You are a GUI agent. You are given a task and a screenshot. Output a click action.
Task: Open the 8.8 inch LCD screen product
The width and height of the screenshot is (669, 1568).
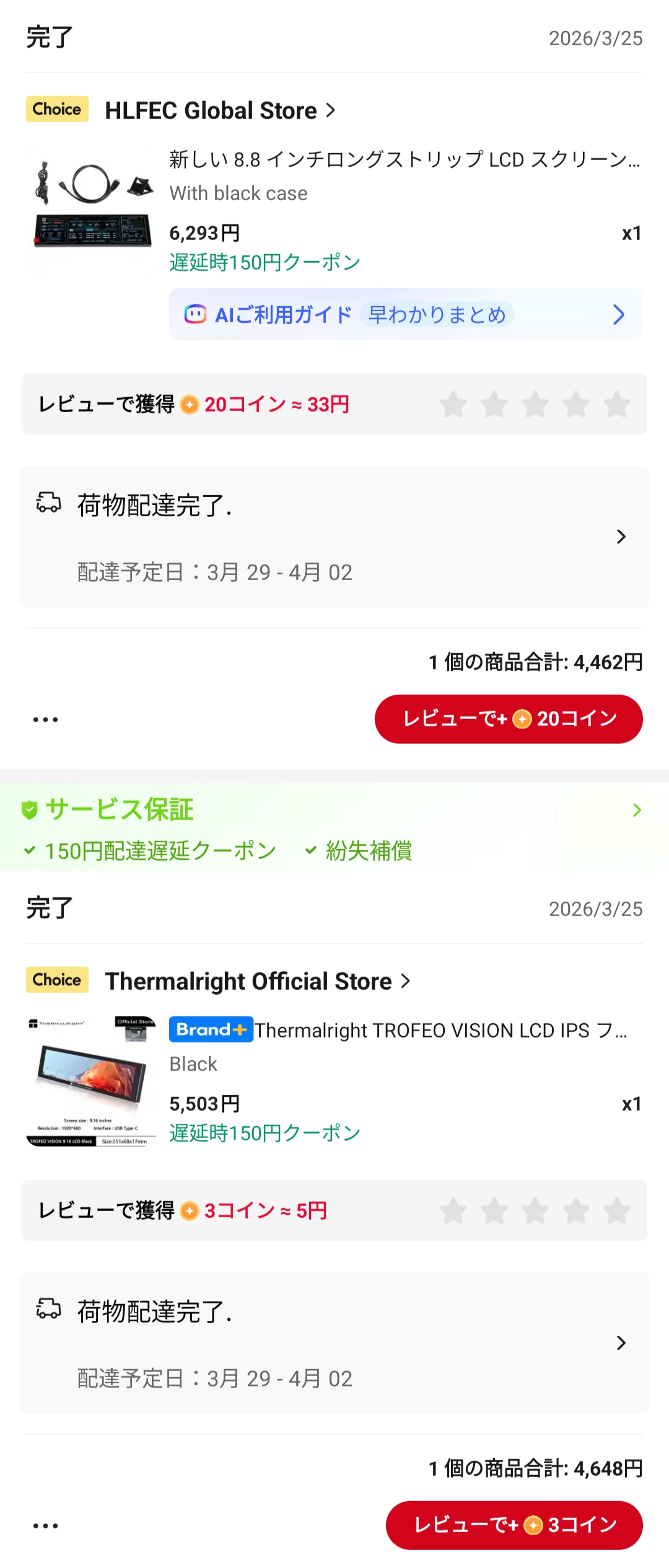point(404,160)
